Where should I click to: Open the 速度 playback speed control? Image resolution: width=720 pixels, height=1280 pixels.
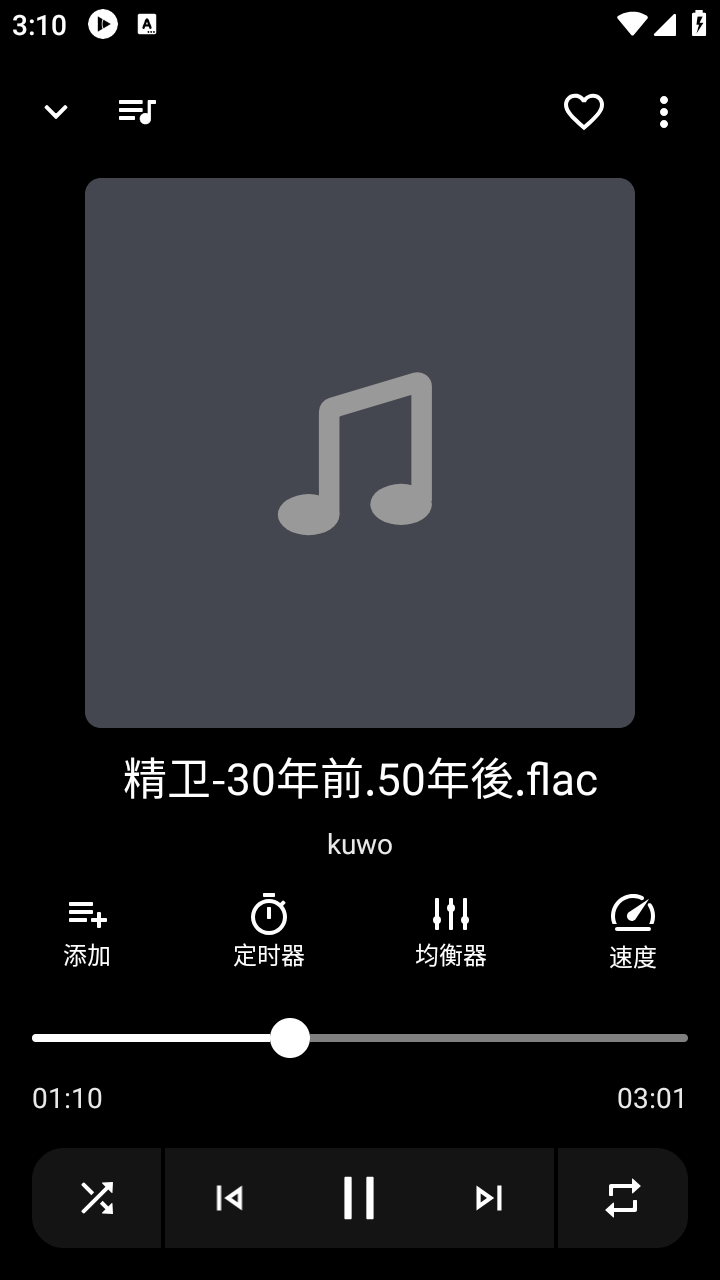coord(632,928)
